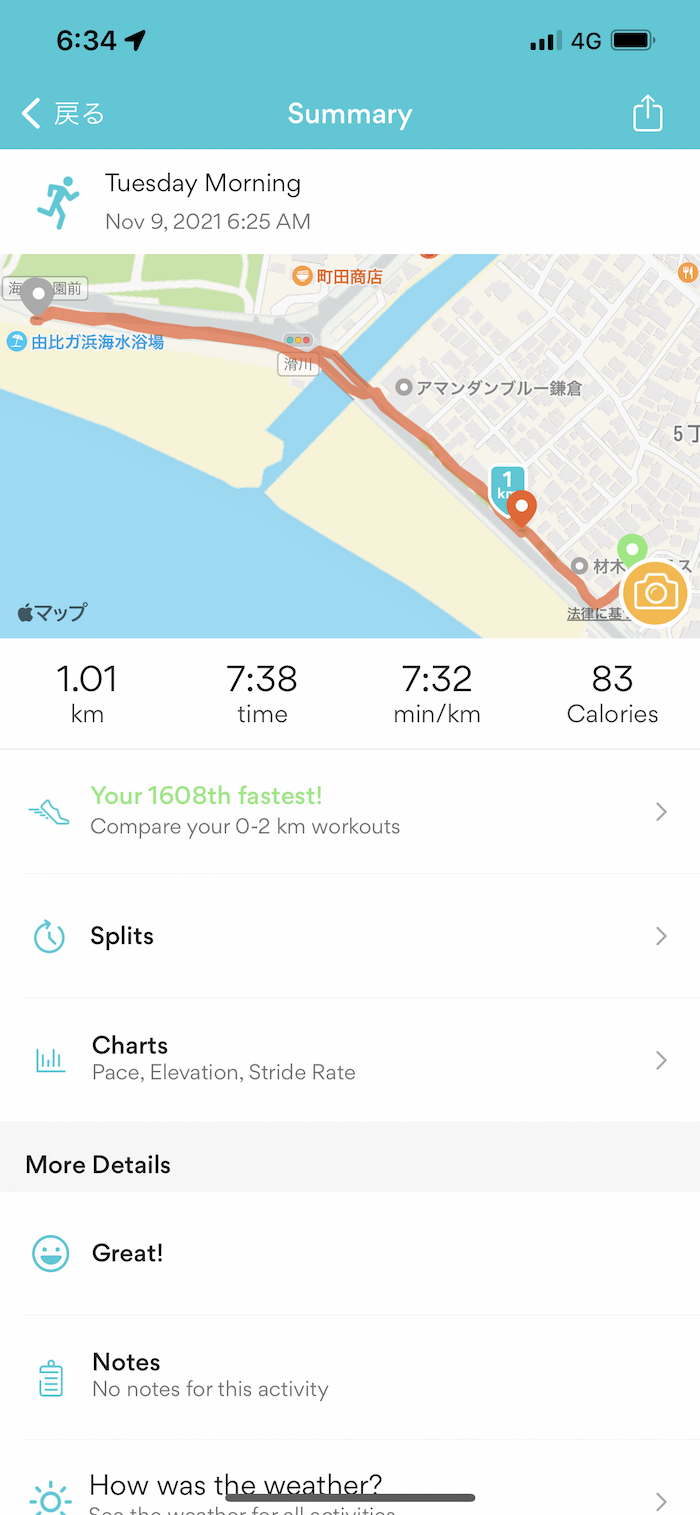Go back with the 戻る button
Viewport: 700px width, 1515px height.
[63, 114]
